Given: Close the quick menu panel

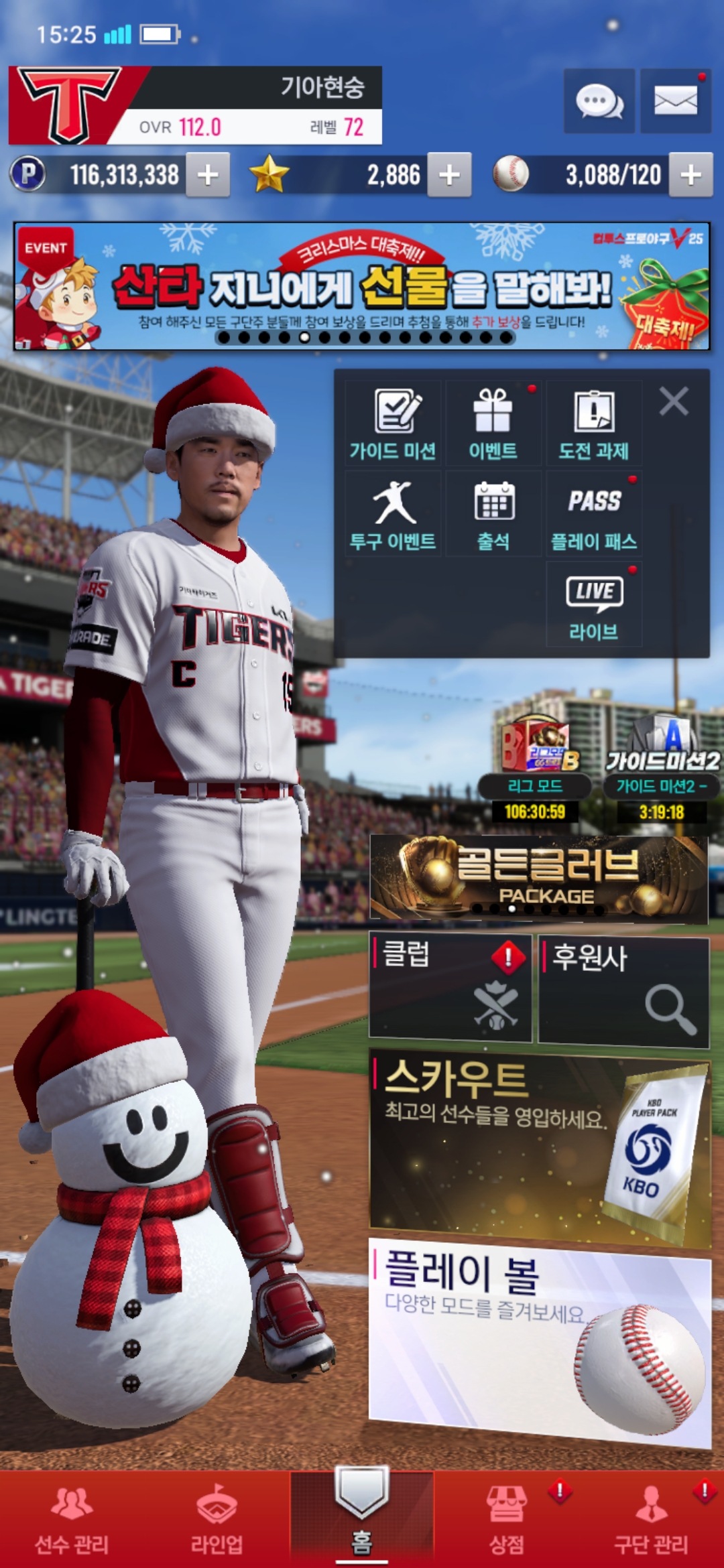Looking at the screenshot, I should click(674, 402).
